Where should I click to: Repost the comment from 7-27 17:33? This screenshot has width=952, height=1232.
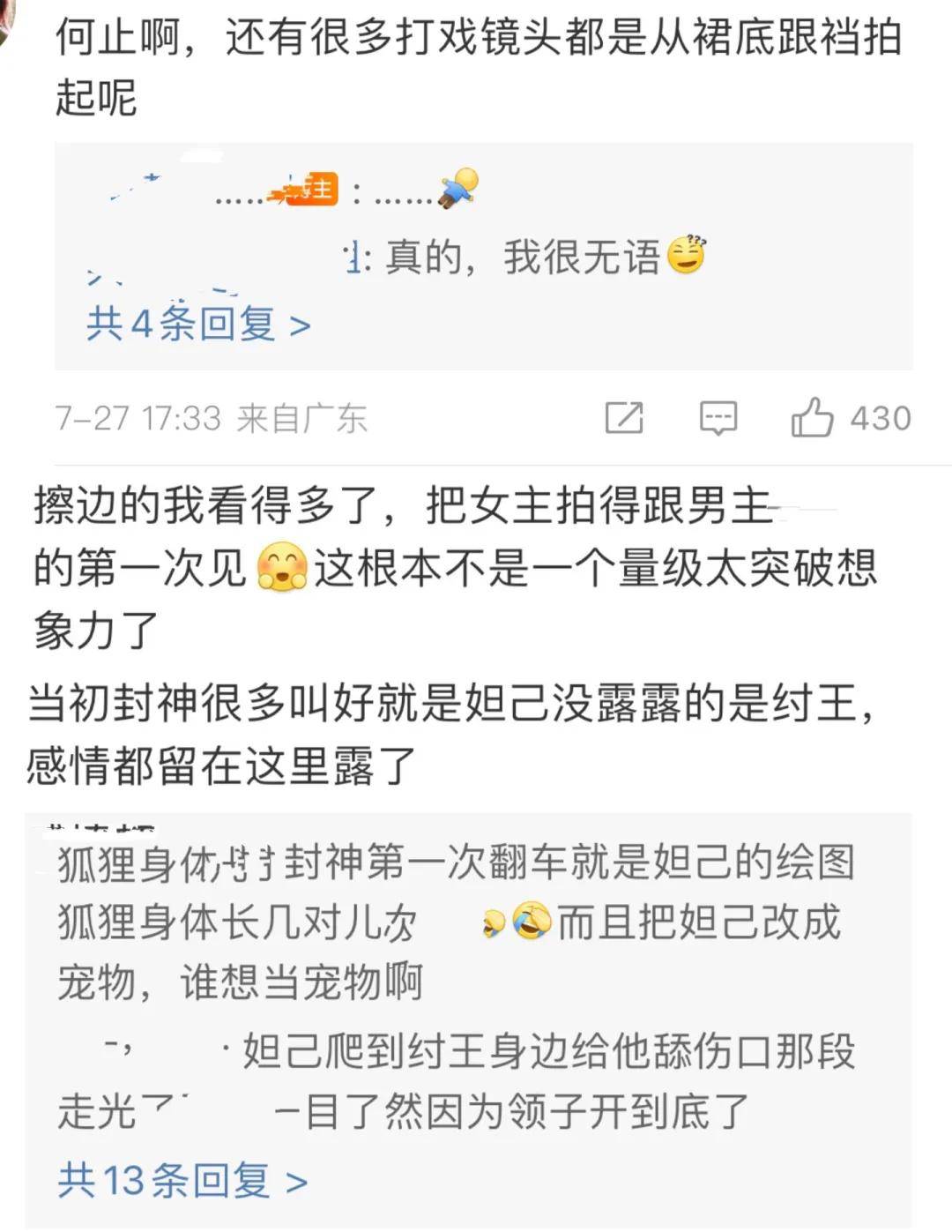click(x=624, y=417)
